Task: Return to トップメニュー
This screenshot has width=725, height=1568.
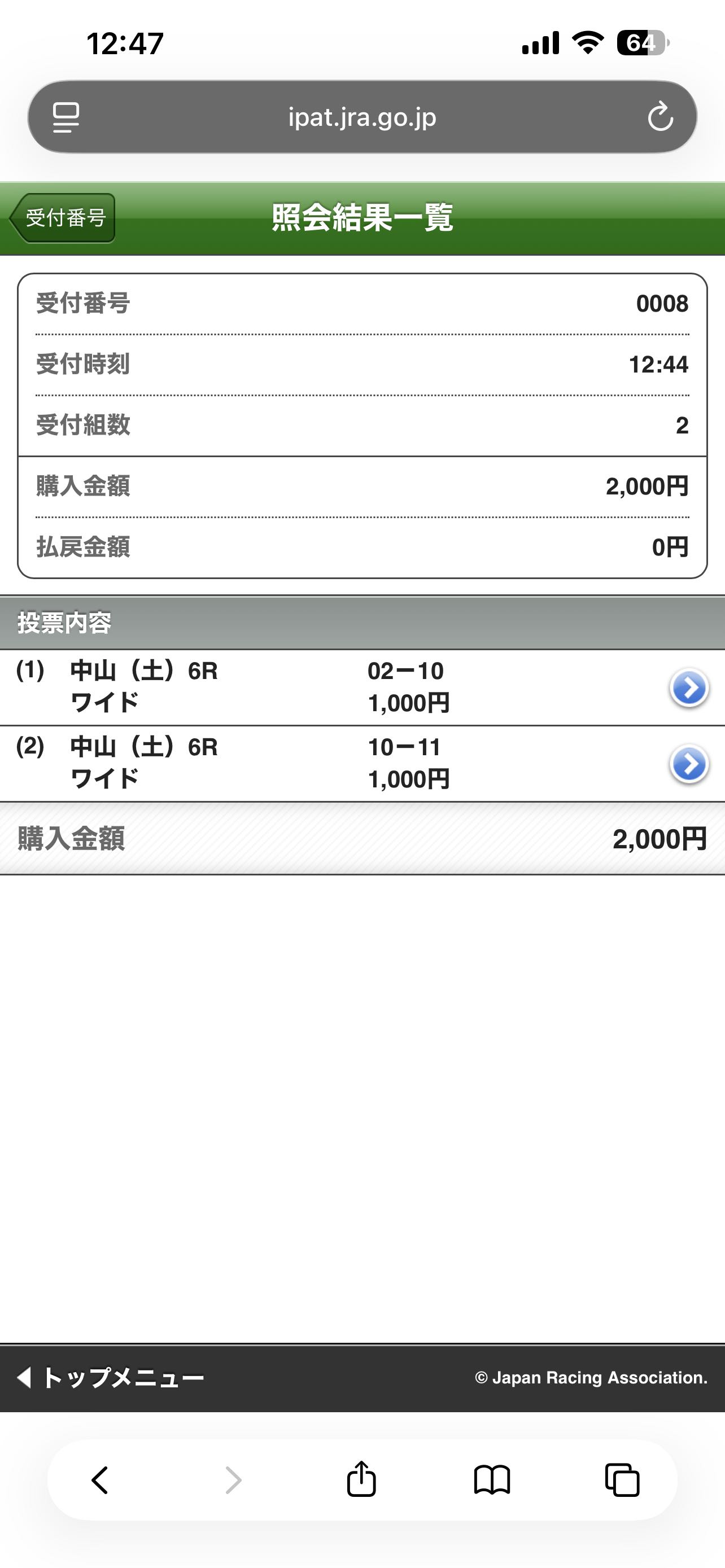Action: tap(111, 1377)
